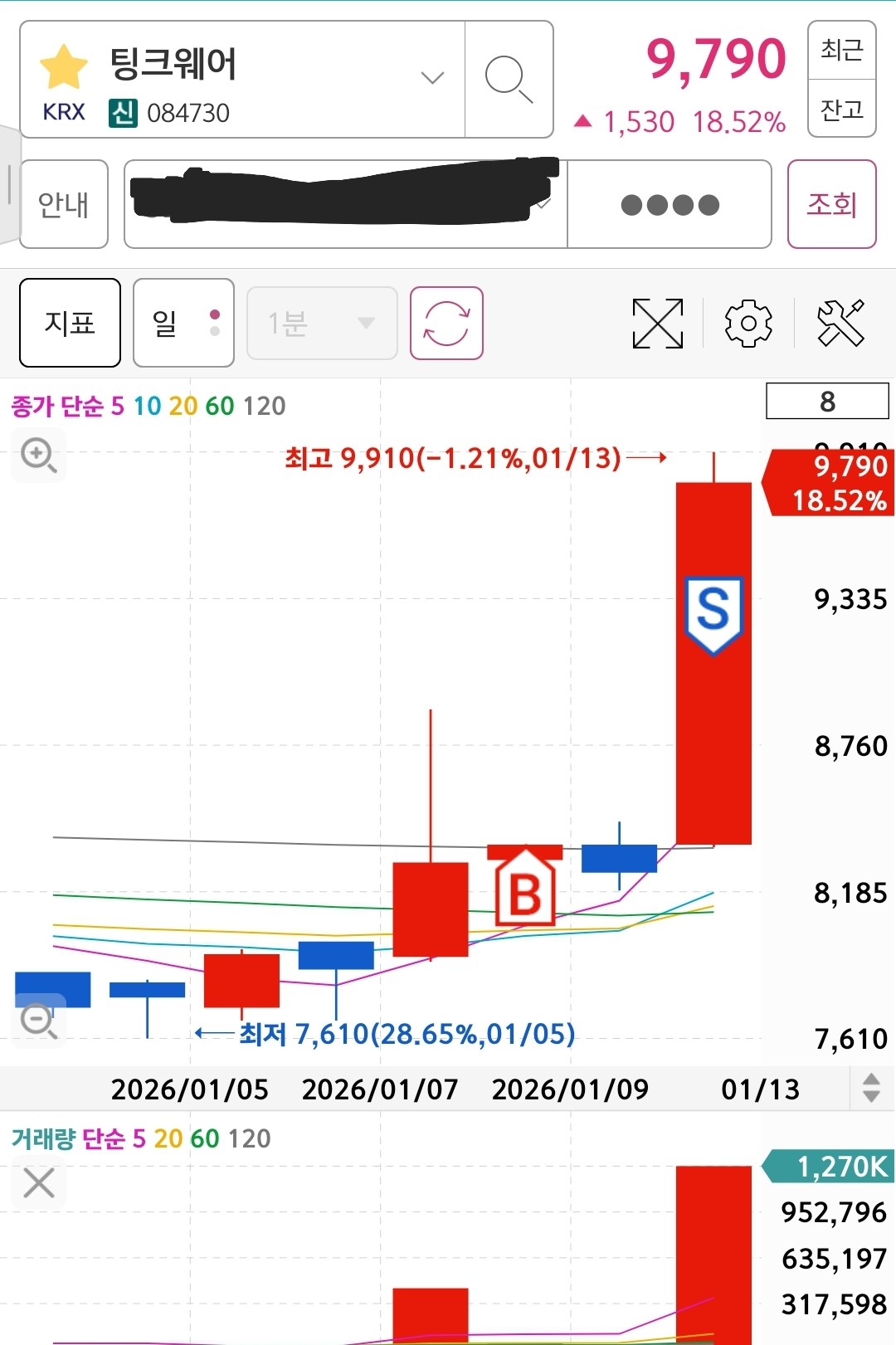Image resolution: width=896 pixels, height=1345 pixels.
Task: Refresh the chart data
Action: tap(446, 323)
